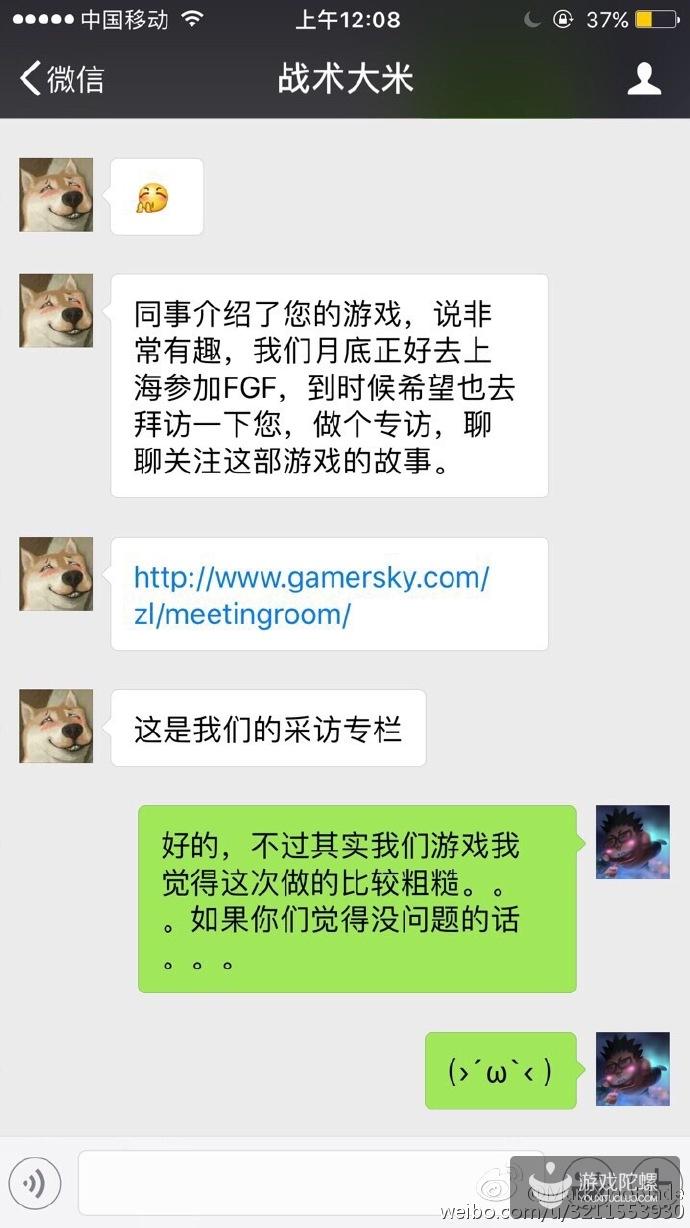Open the contact profile icon

point(644,79)
